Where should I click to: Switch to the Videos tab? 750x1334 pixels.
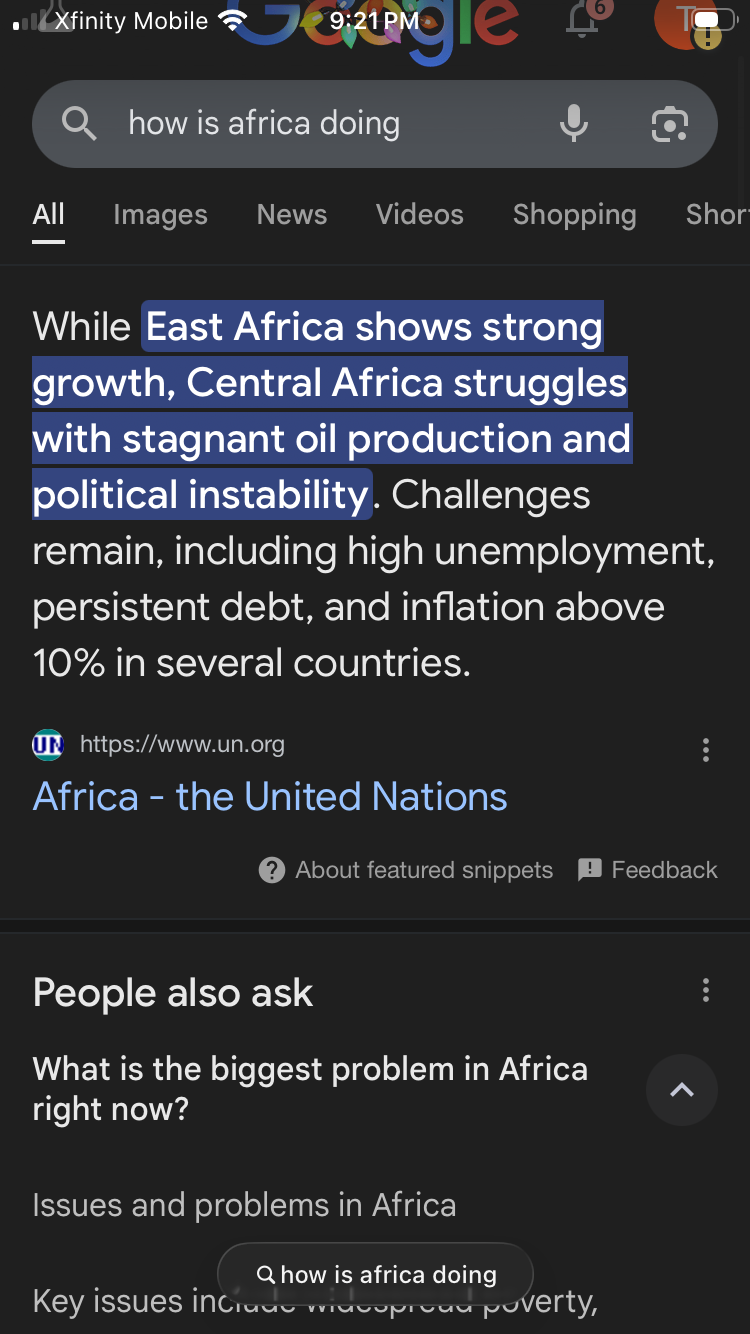[419, 214]
